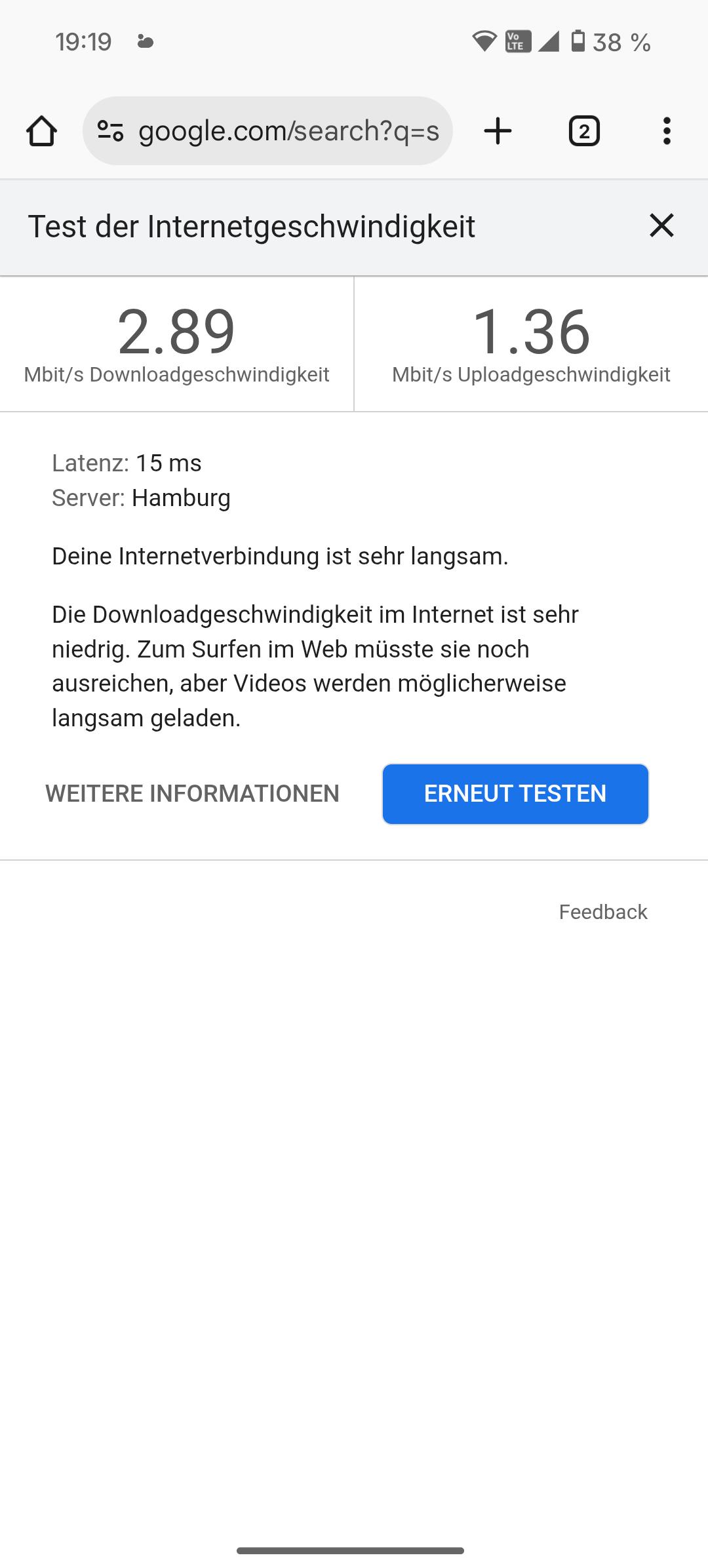
Task: Open Weitere Informationen
Action: point(192,794)
